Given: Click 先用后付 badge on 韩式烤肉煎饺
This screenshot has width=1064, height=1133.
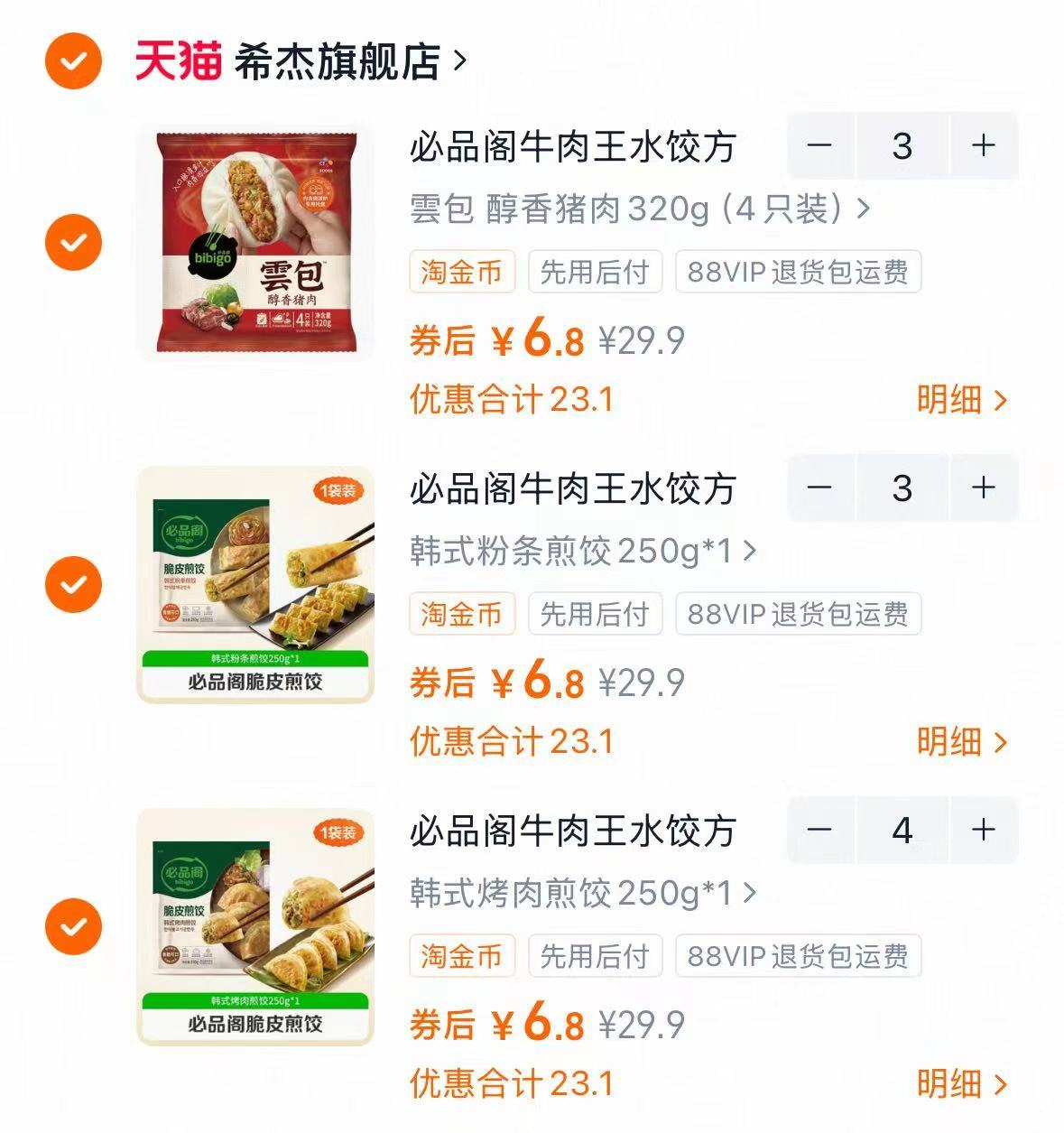Looking at the screenshot, I should pos(595,956).
